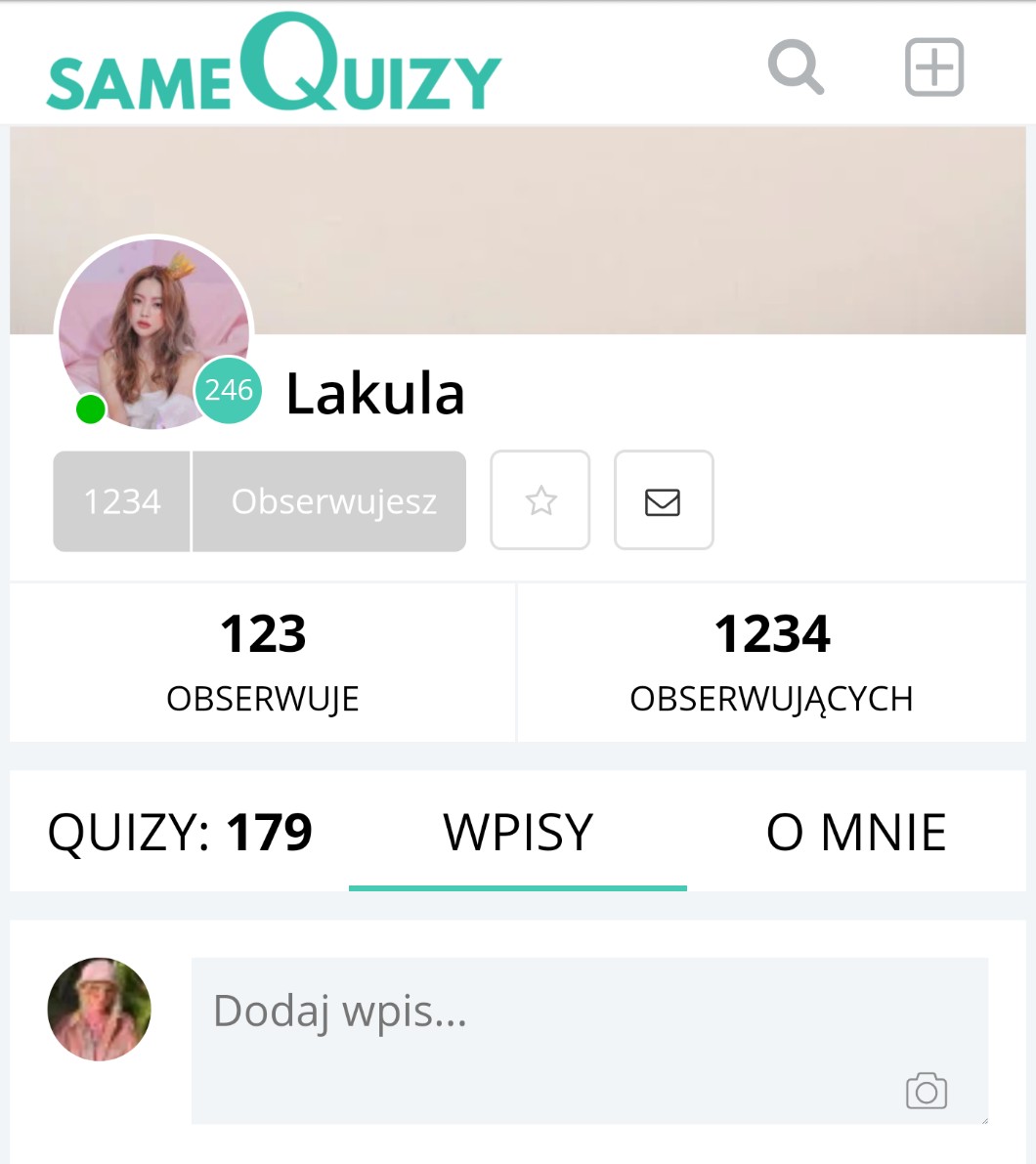
Task: View the 123 Obserwuje list
Action: (x=263, y=662)
